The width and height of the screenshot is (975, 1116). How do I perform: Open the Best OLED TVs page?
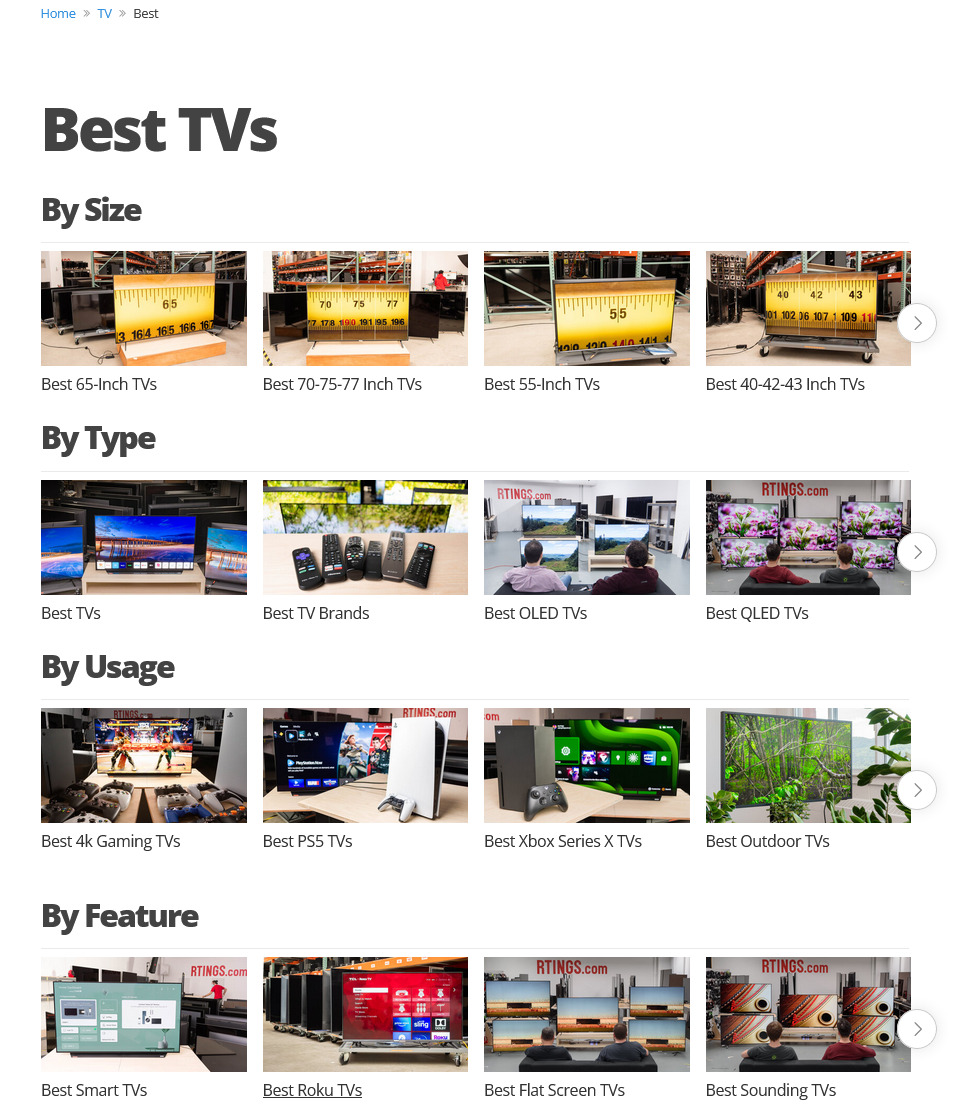(x=535, y=613)
